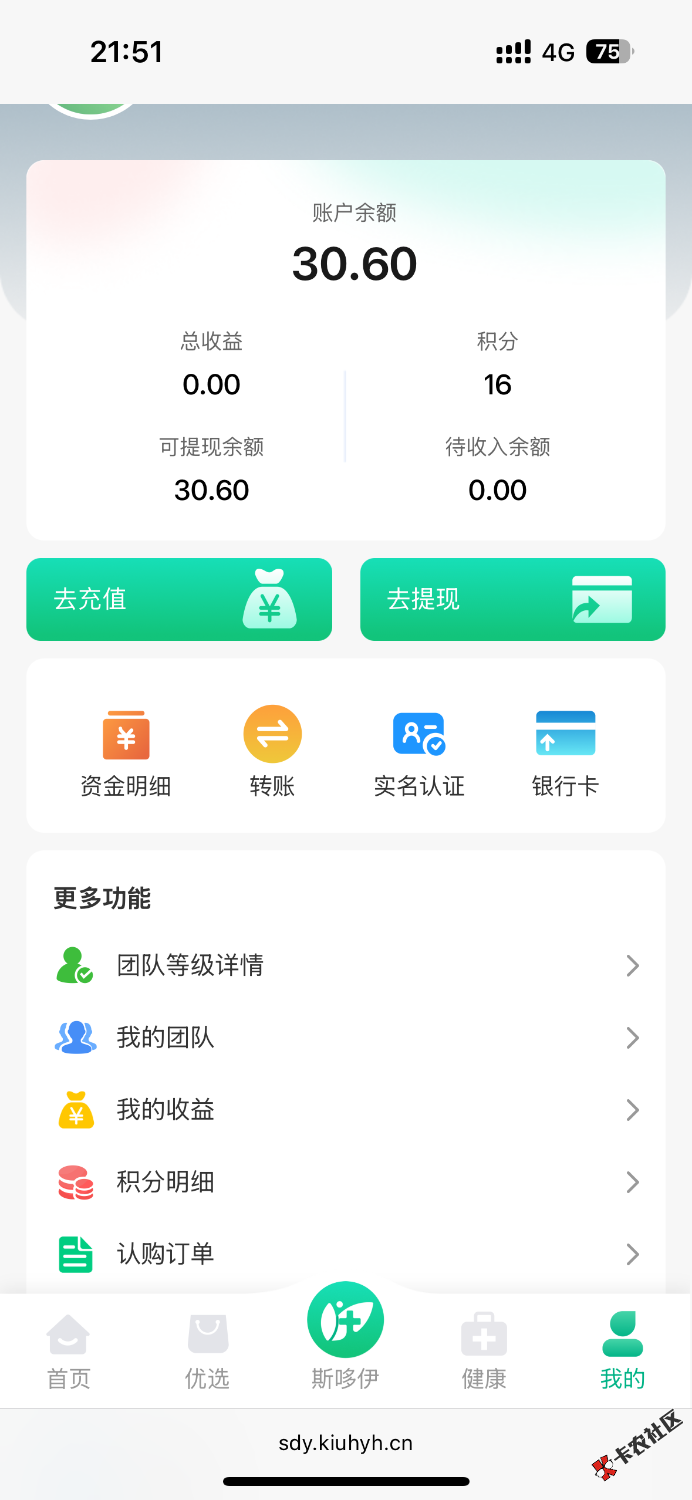Open 实名认证 real-name verification
692x1500 pixels.
point(419,754)
